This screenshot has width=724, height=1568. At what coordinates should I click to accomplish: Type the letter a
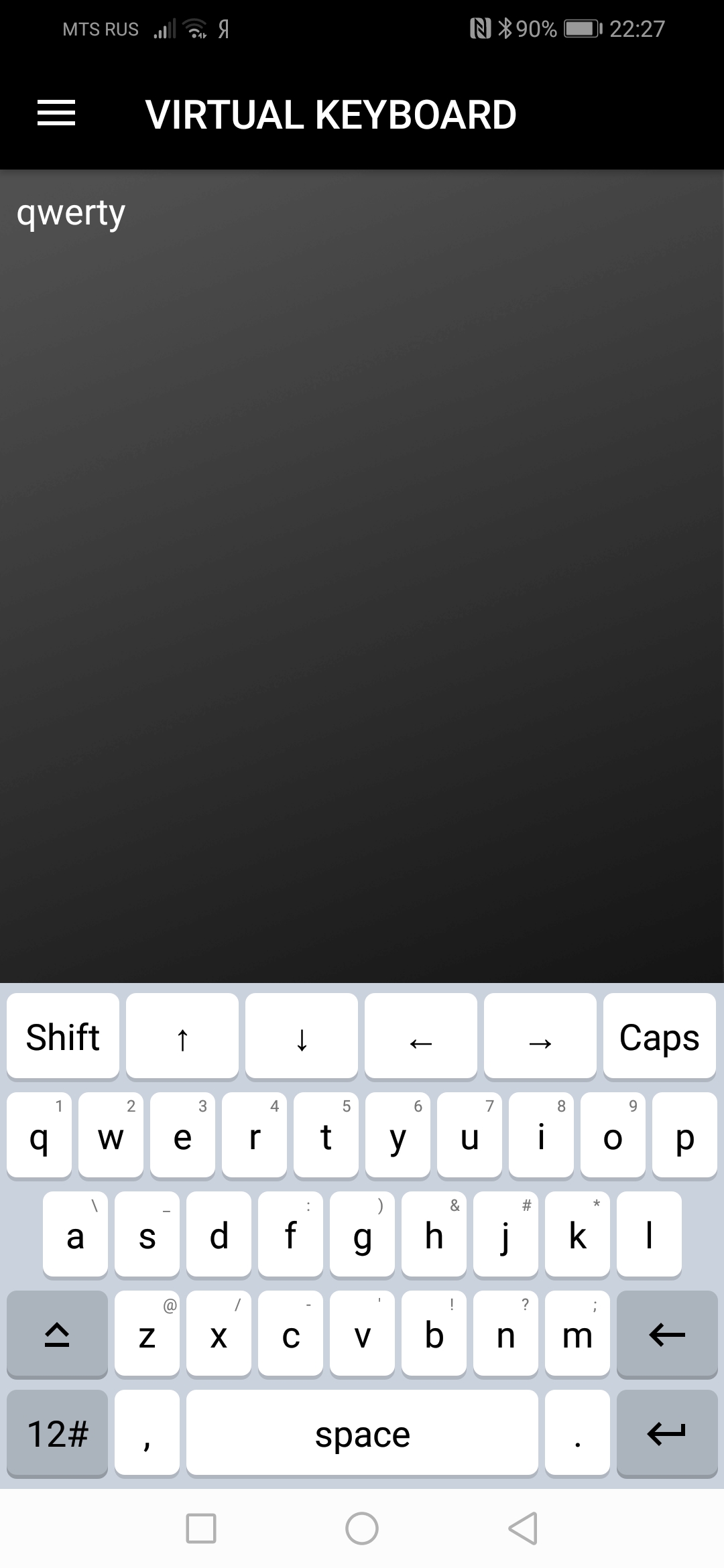point(75,1234)
